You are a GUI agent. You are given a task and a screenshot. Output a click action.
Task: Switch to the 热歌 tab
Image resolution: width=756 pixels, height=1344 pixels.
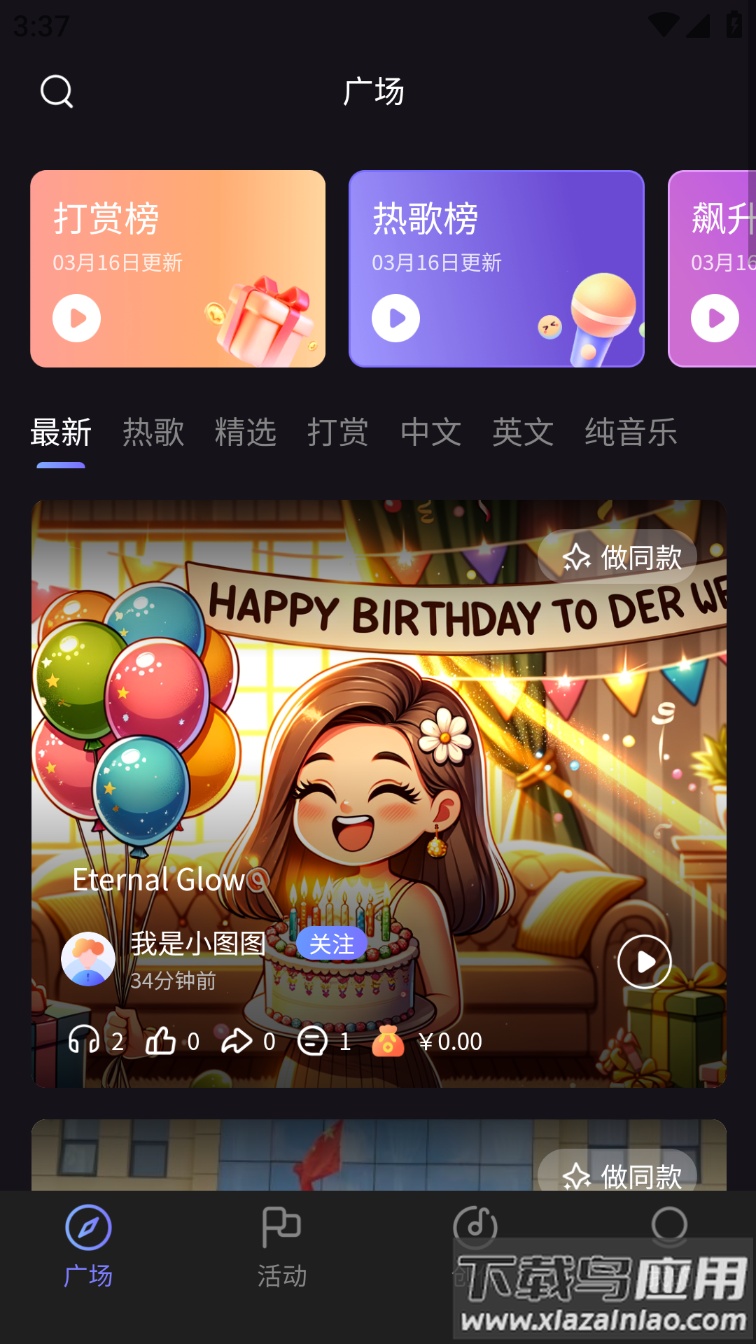point(152,432)
